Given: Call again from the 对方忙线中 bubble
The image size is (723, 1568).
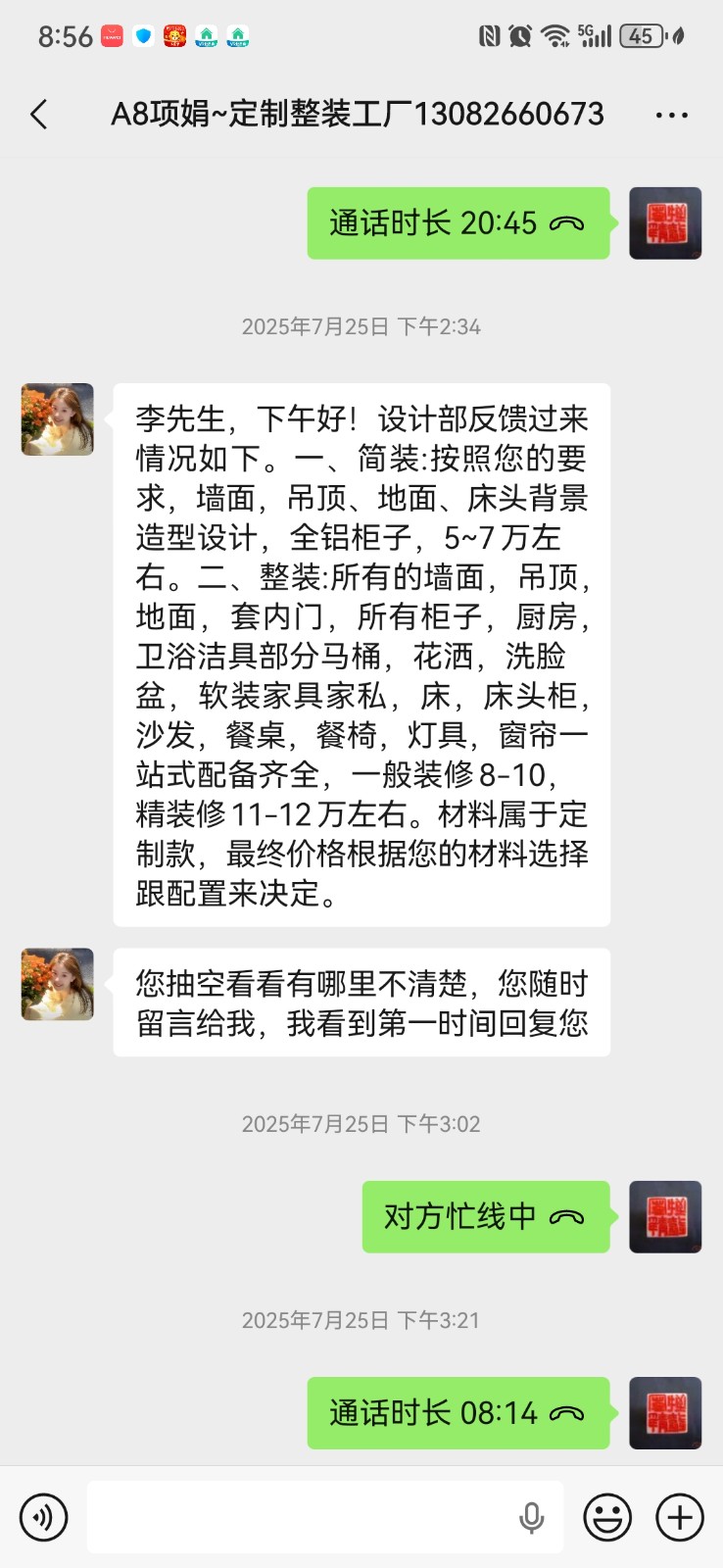Looking at the screenshot, I should click(x=485, y=1216).
